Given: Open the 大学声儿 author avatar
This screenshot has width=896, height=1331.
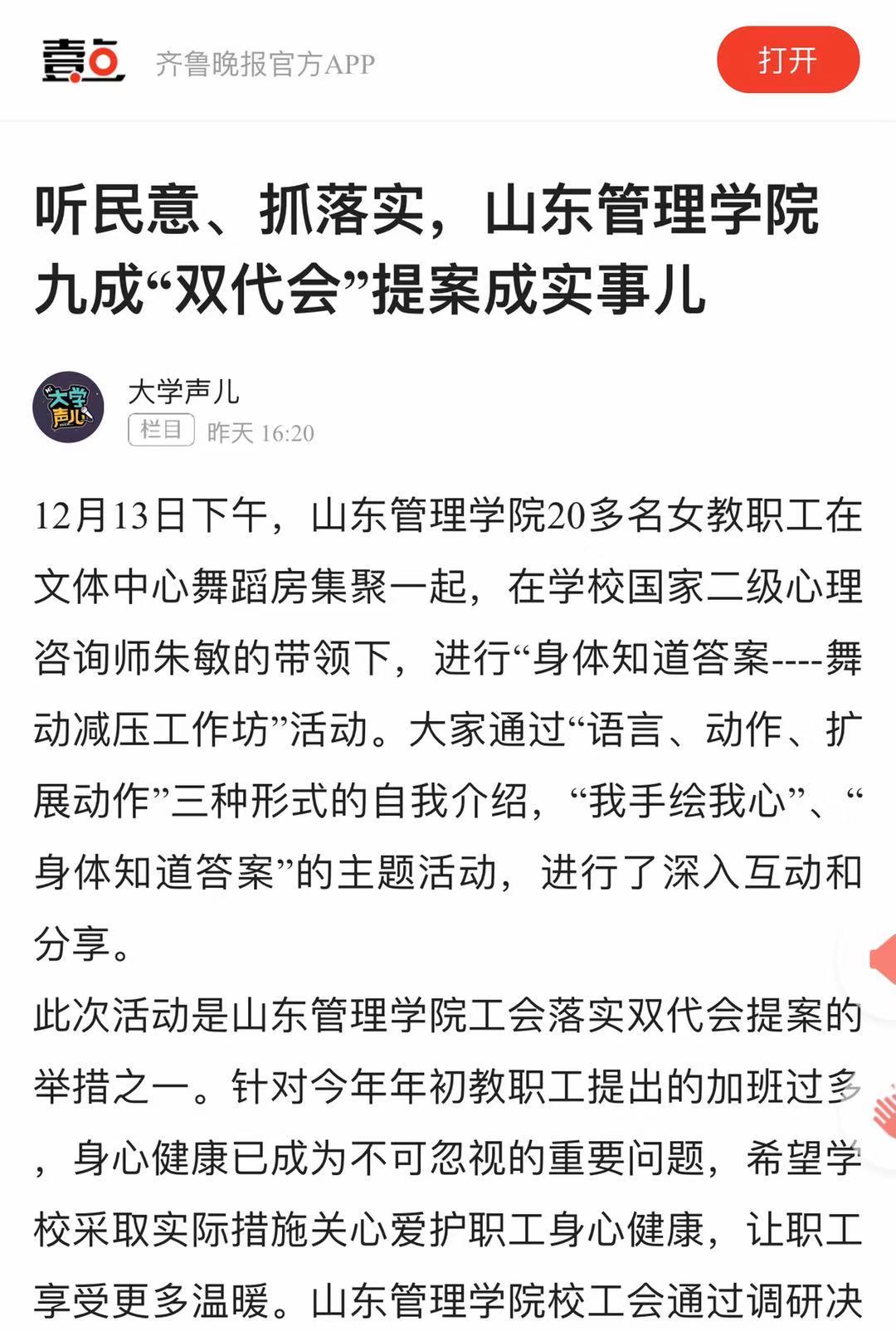Looking at the screenshot, I should coord(69,407).
